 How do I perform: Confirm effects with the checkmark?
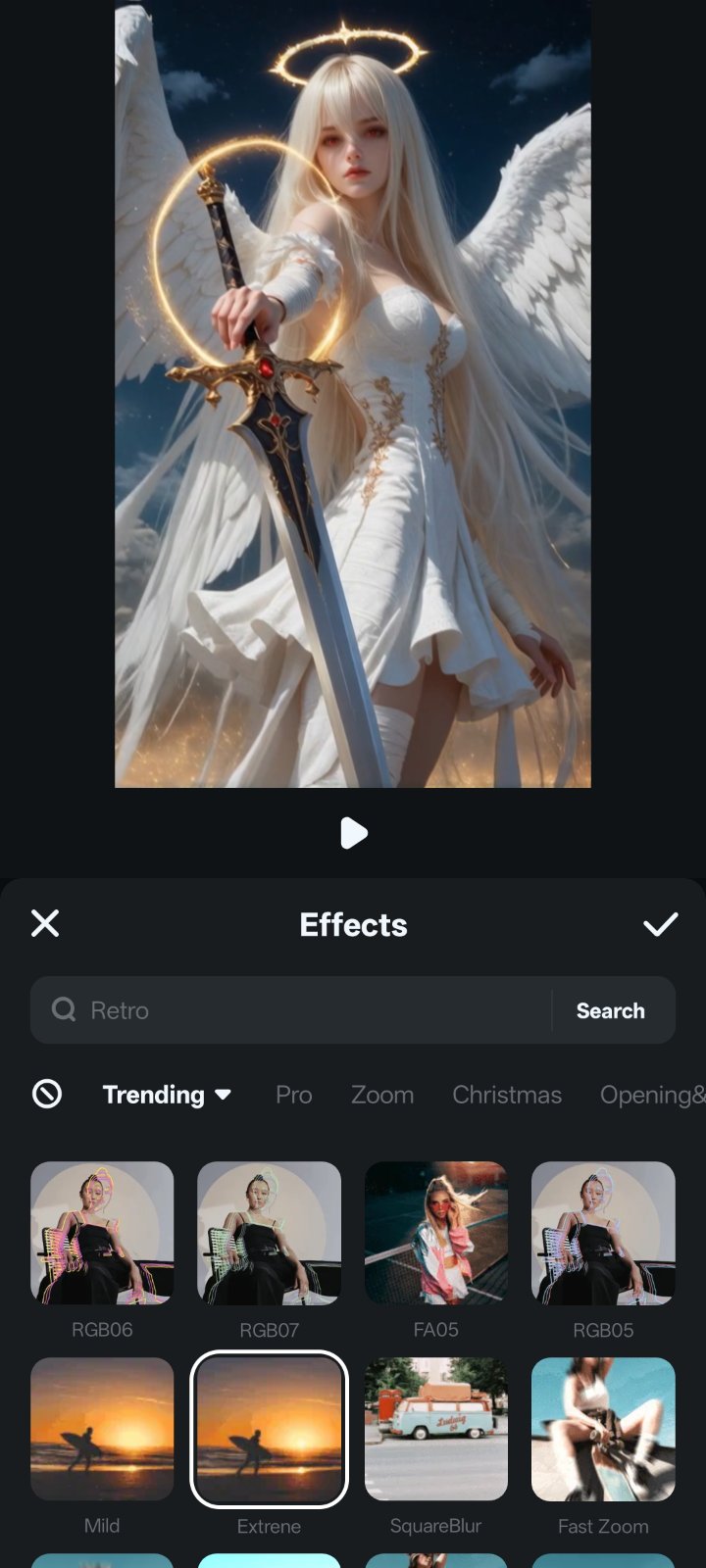[x=660, y=924]
